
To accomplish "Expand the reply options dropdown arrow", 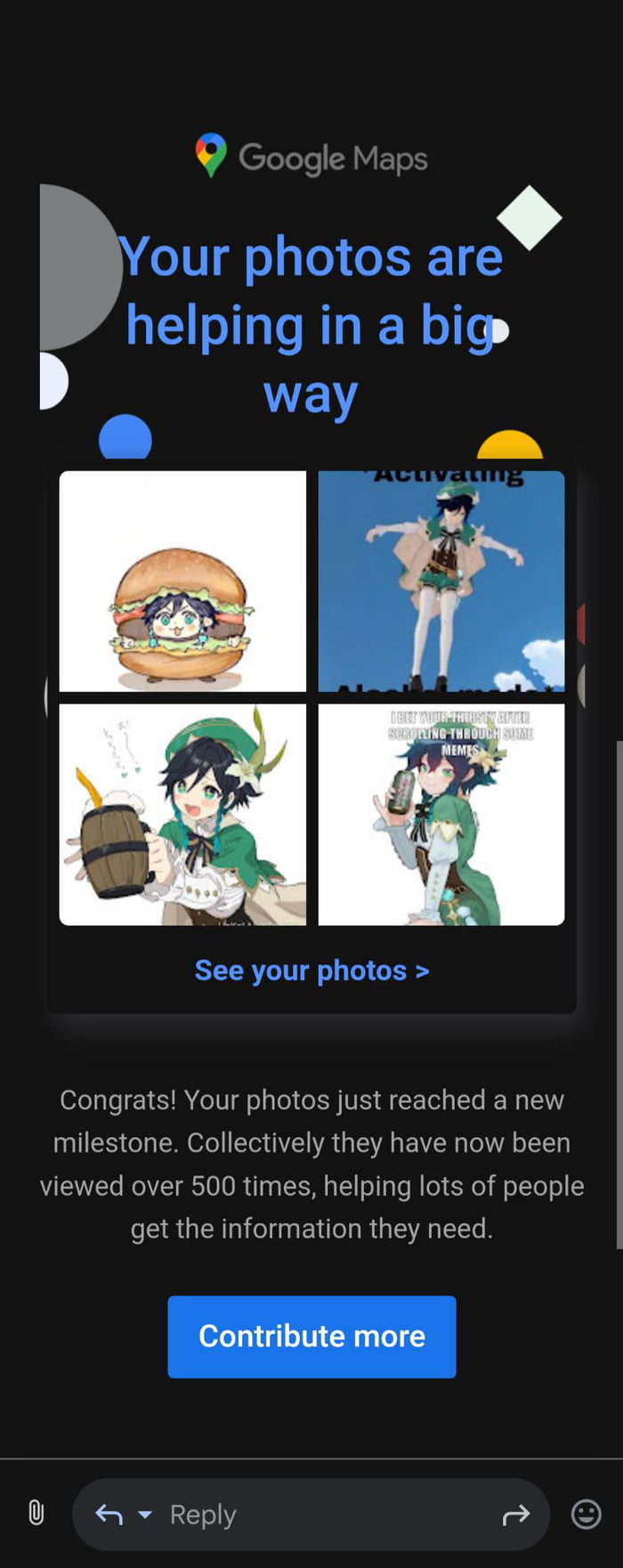I will [x=145, y=1515].
